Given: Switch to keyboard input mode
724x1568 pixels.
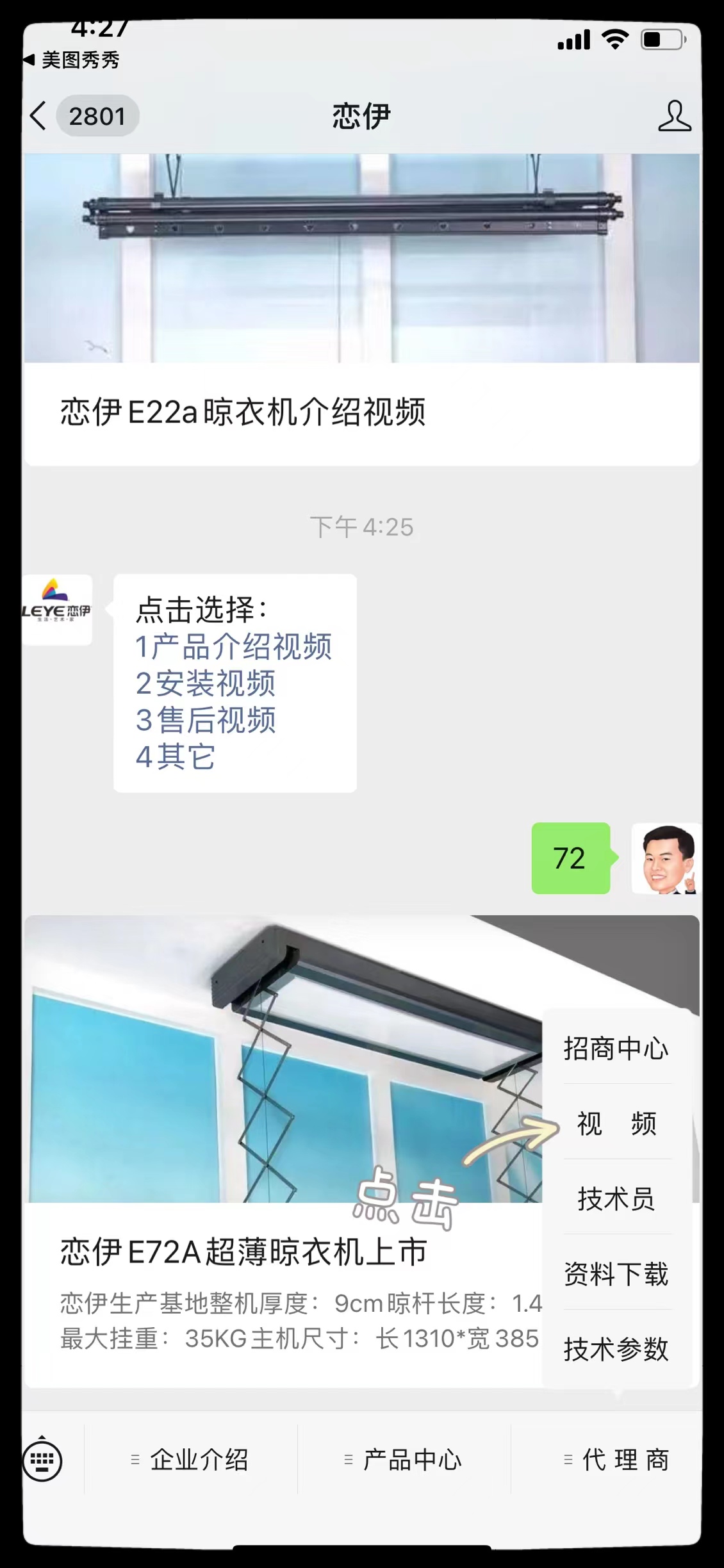Looking at the screenshot, I should pyautogui.click(x=42, y=1461).
